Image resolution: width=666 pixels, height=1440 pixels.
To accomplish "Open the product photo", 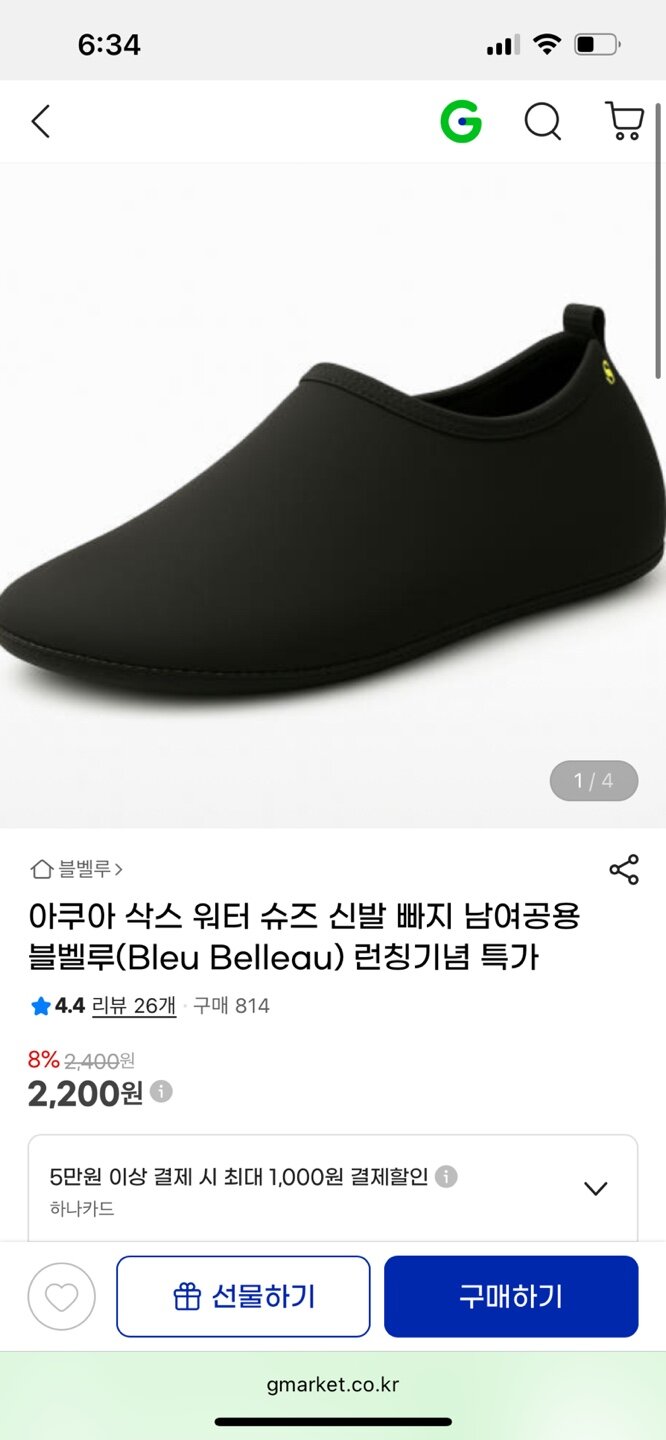I will pos(333,496).
